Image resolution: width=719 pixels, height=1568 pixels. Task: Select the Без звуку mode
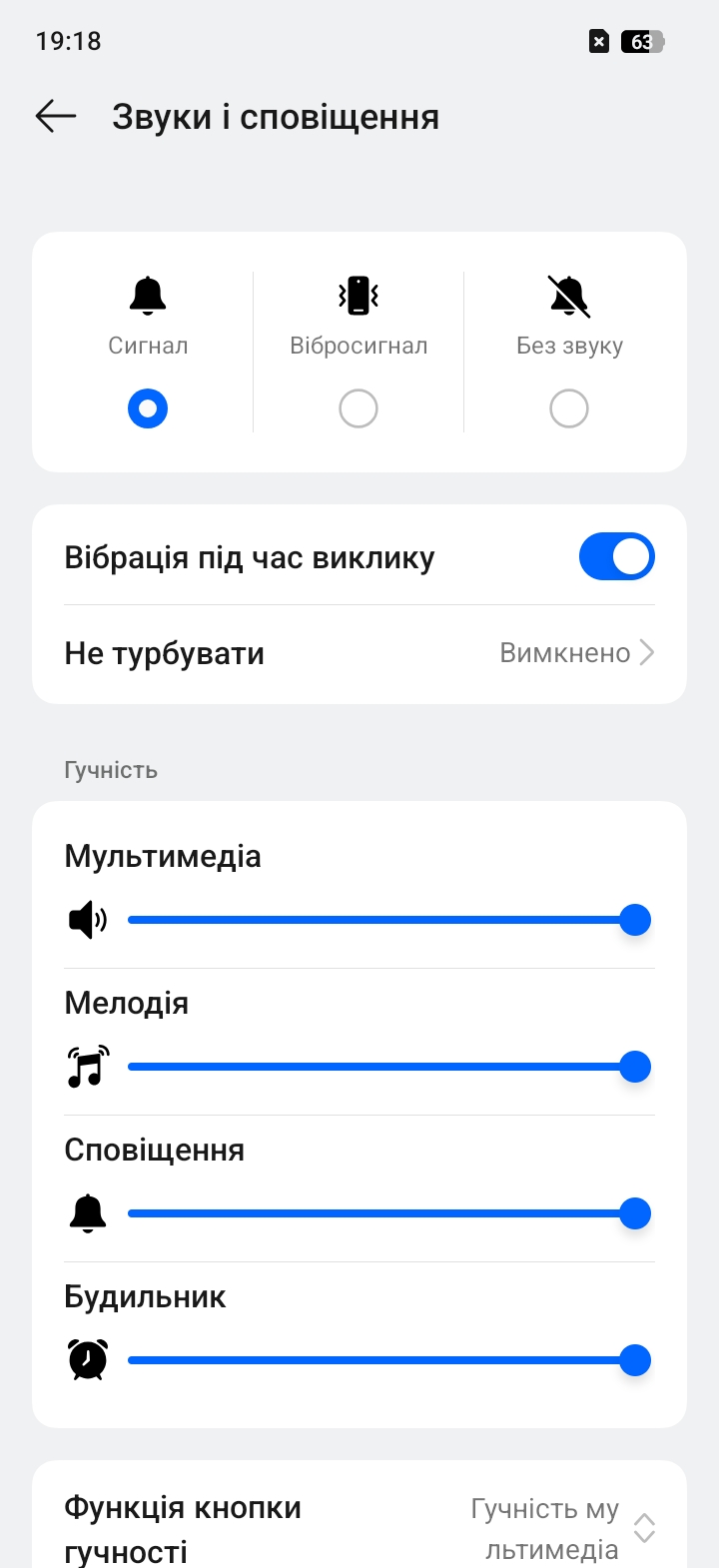click(569, 408)
